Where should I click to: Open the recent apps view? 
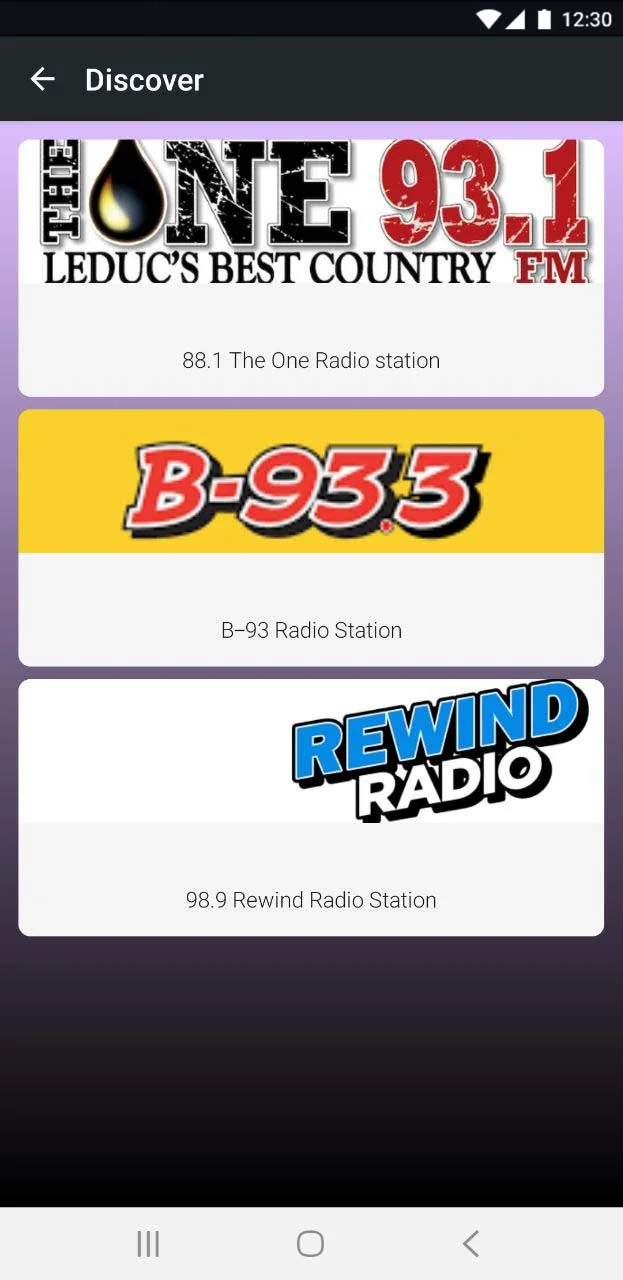click(x=148, y=1243)
